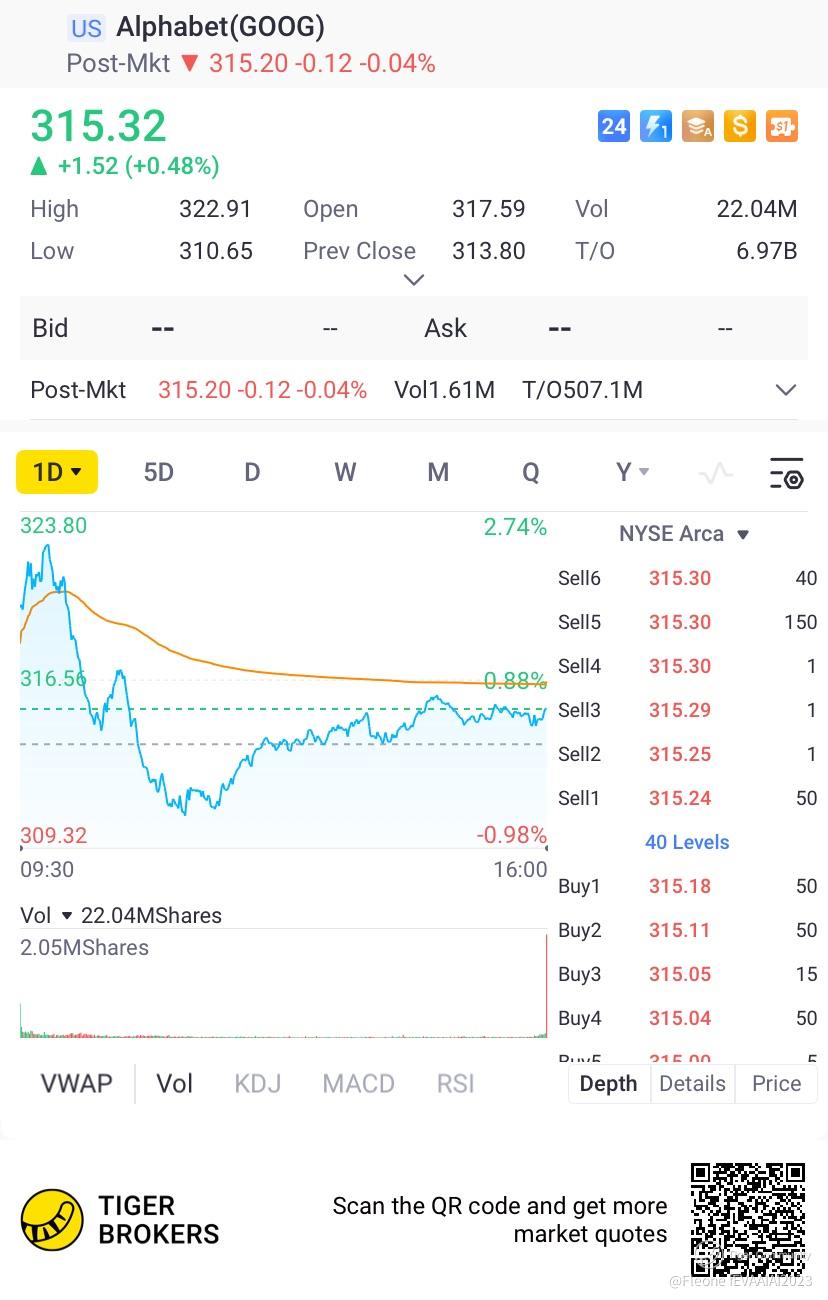Viewport: 828px width, 1300px height.
Task: Open the Vol dropdown above the volume chart
Action: coord(48,915)
